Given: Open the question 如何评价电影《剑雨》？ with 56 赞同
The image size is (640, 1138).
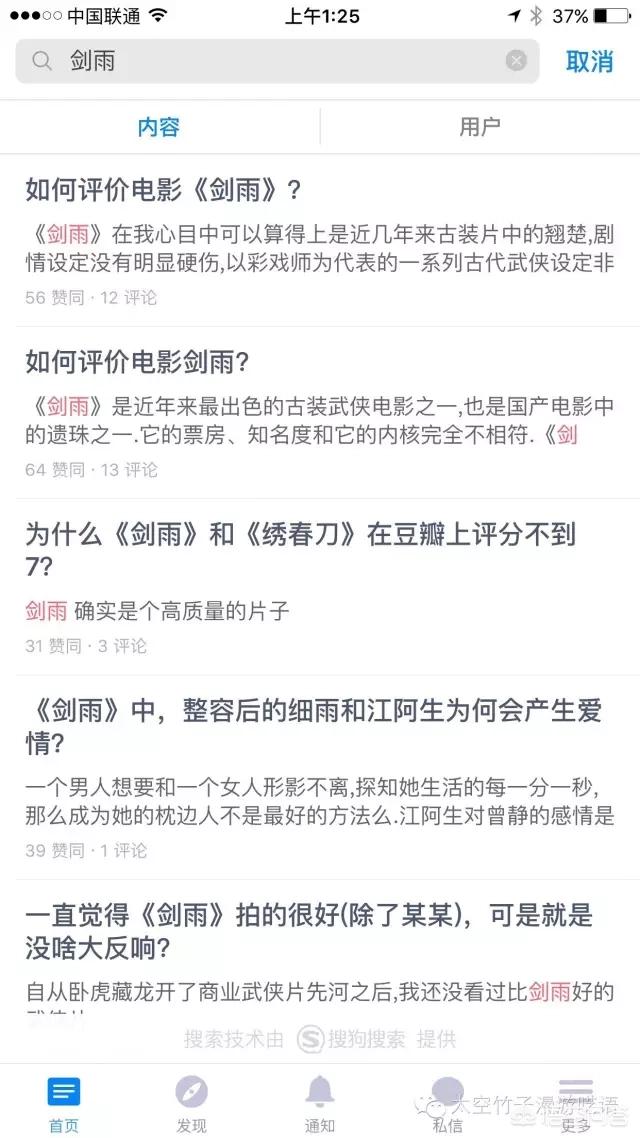Looking at the screenshot, I should pyautogui.click(x=164, y=190).
